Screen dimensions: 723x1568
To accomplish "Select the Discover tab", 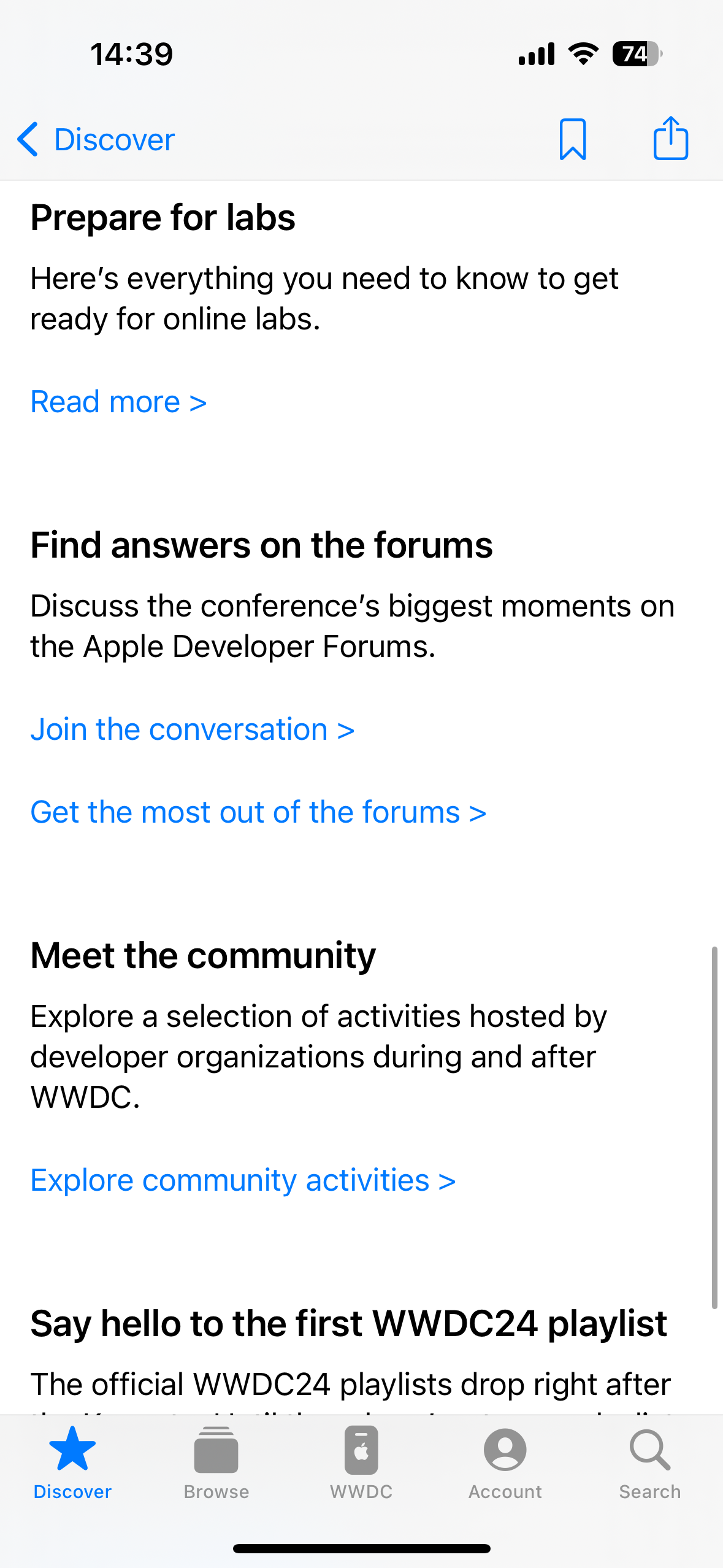I will pyautogui.click(x=72, y=1464).
